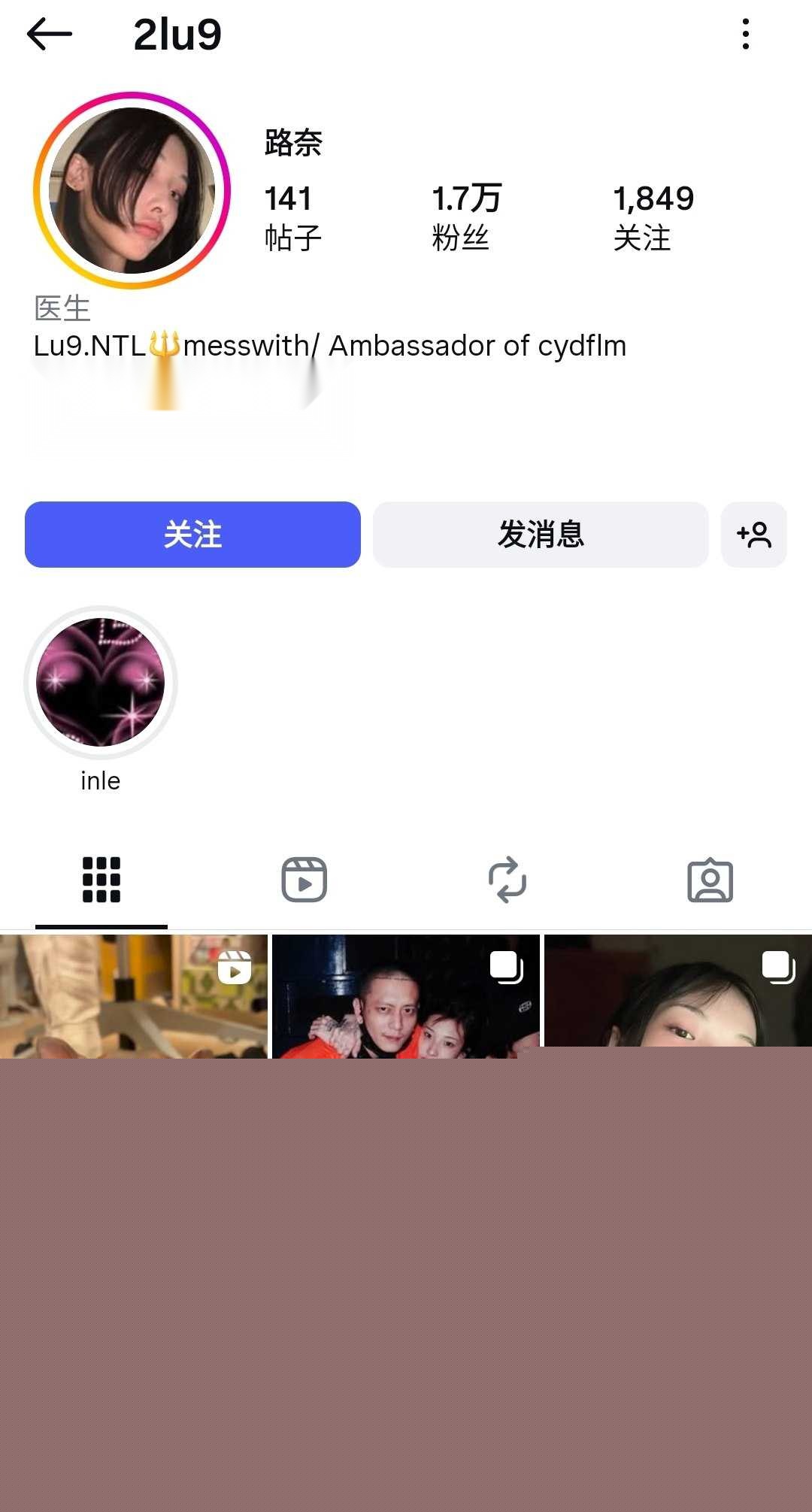Tap the back arrow to leave profile

point(47,34)
